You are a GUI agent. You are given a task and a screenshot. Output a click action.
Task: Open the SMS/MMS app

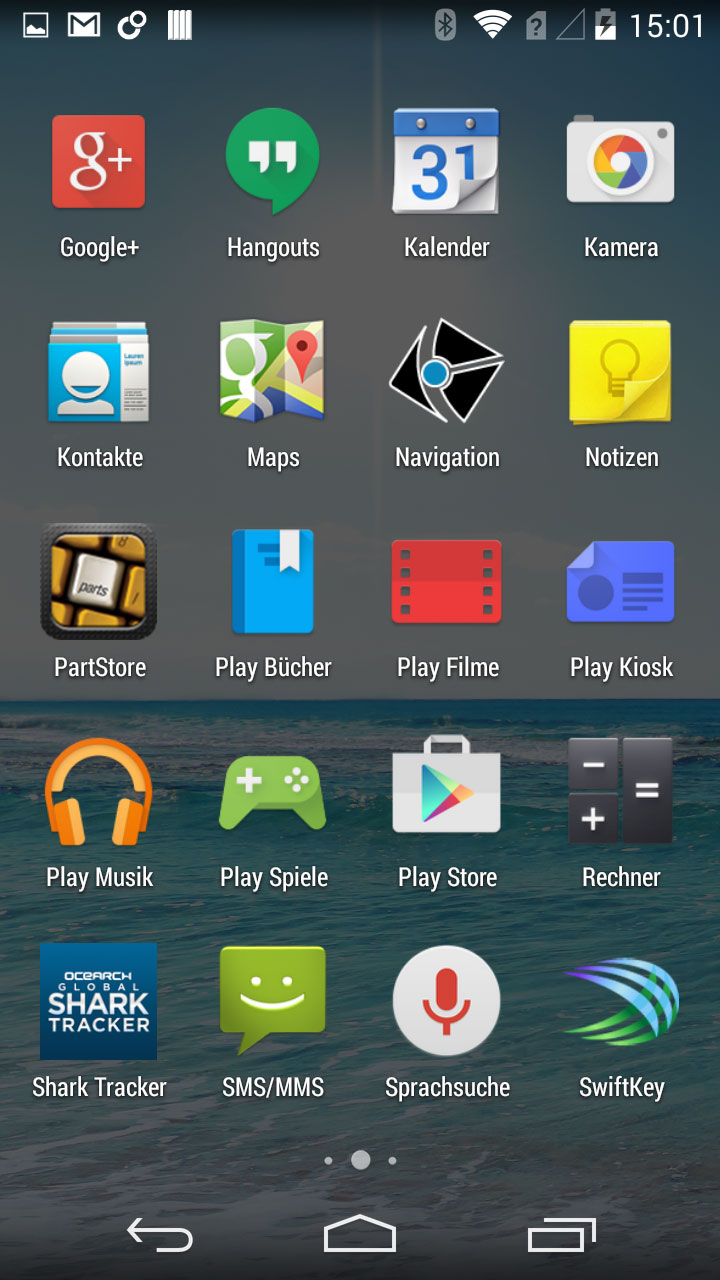273,1002
